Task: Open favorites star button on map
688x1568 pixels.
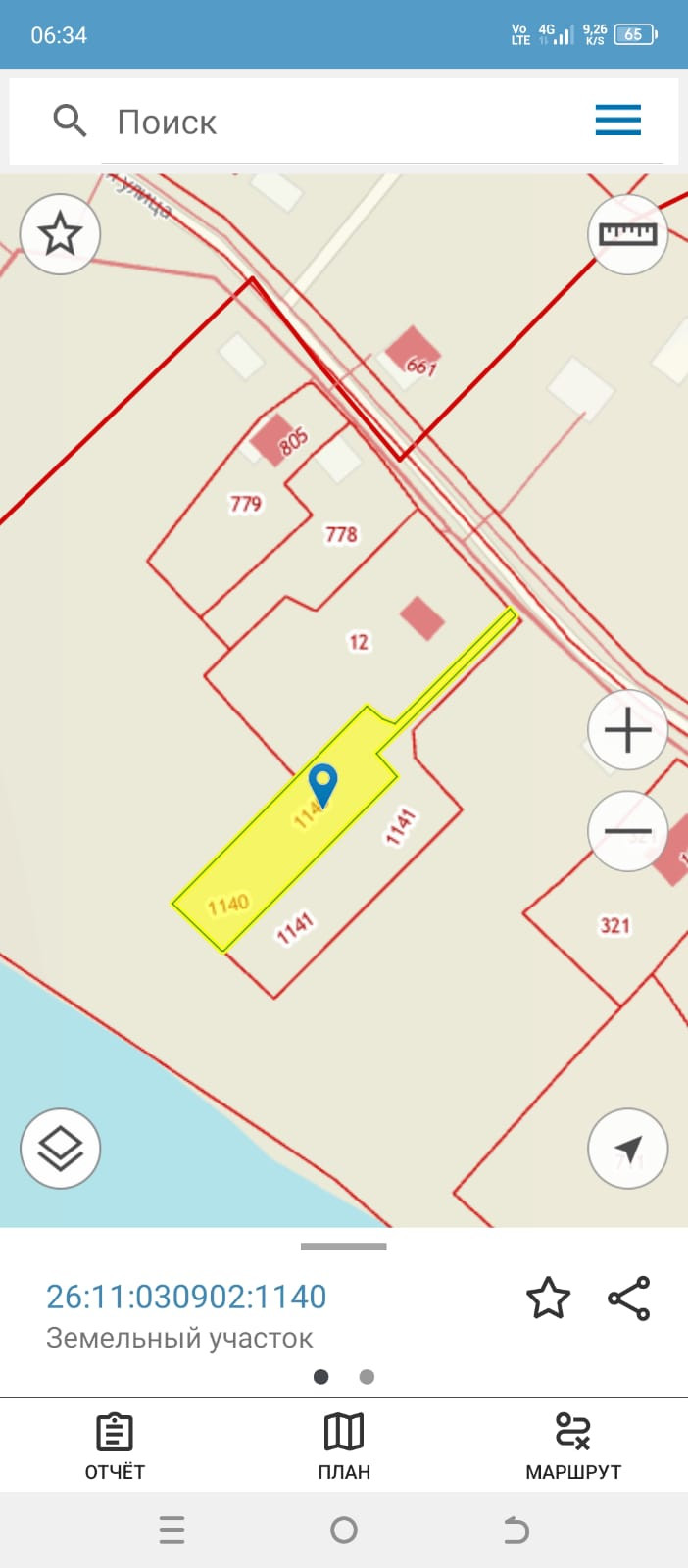Action: (60, 234)
